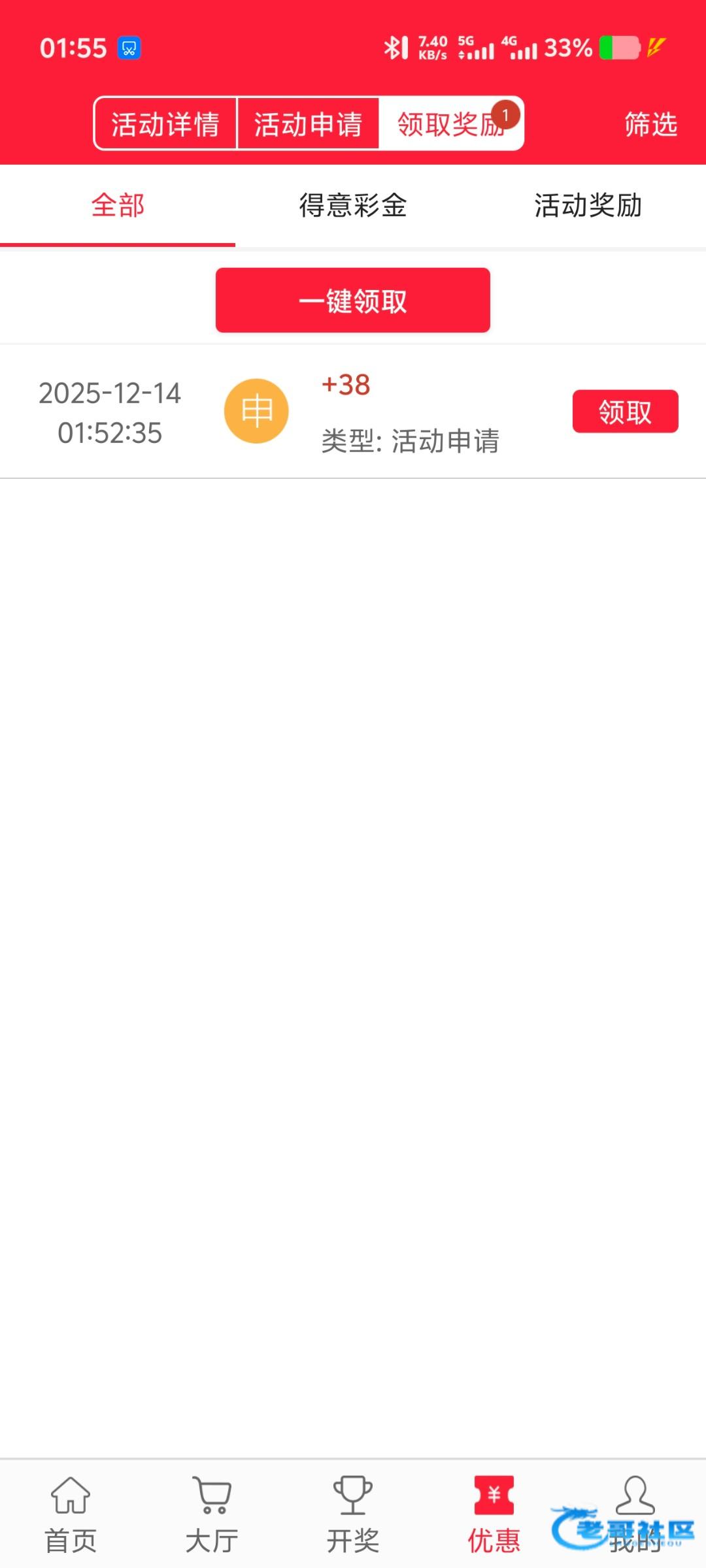Switch to the 得意彩金 tab
The width and height of the screenshot is (706, 1568).
(x=353, y=205)
